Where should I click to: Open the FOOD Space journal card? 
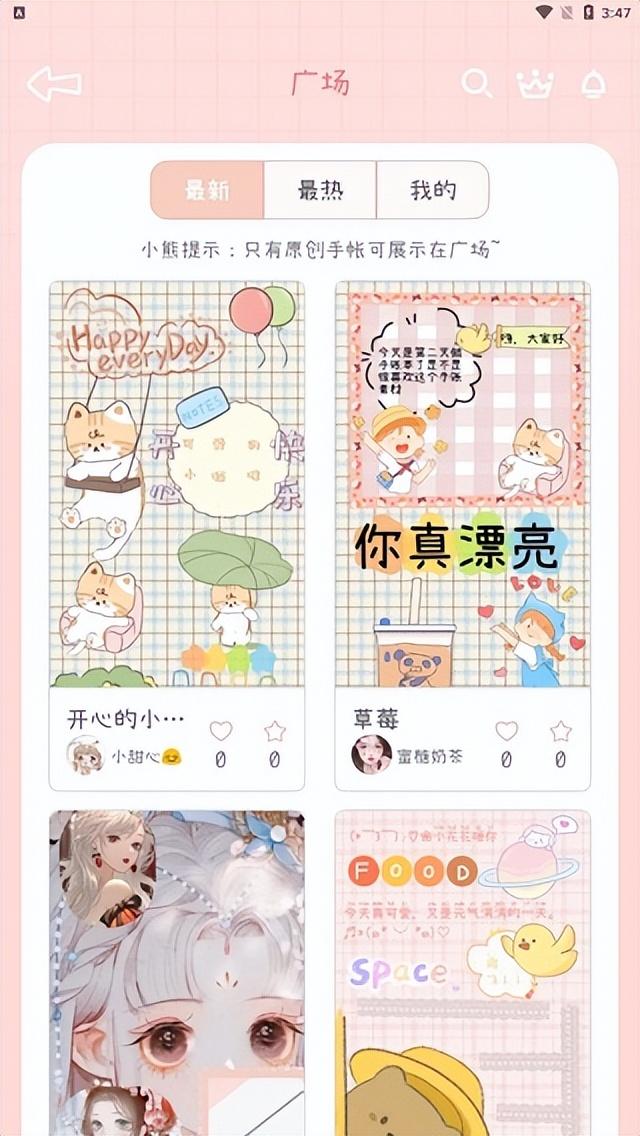pos(462,973)
